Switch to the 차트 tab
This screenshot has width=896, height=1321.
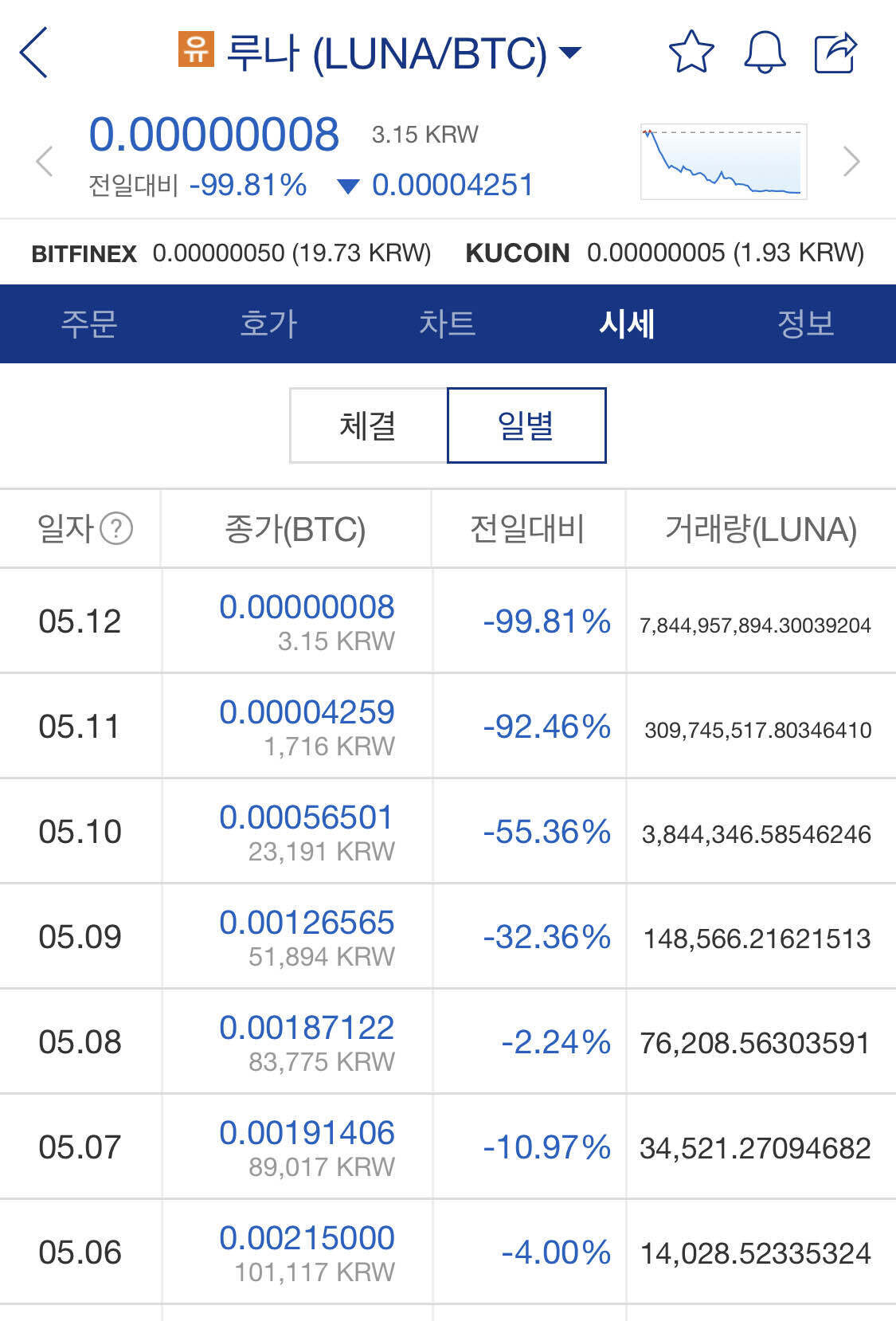click(448, 323)
